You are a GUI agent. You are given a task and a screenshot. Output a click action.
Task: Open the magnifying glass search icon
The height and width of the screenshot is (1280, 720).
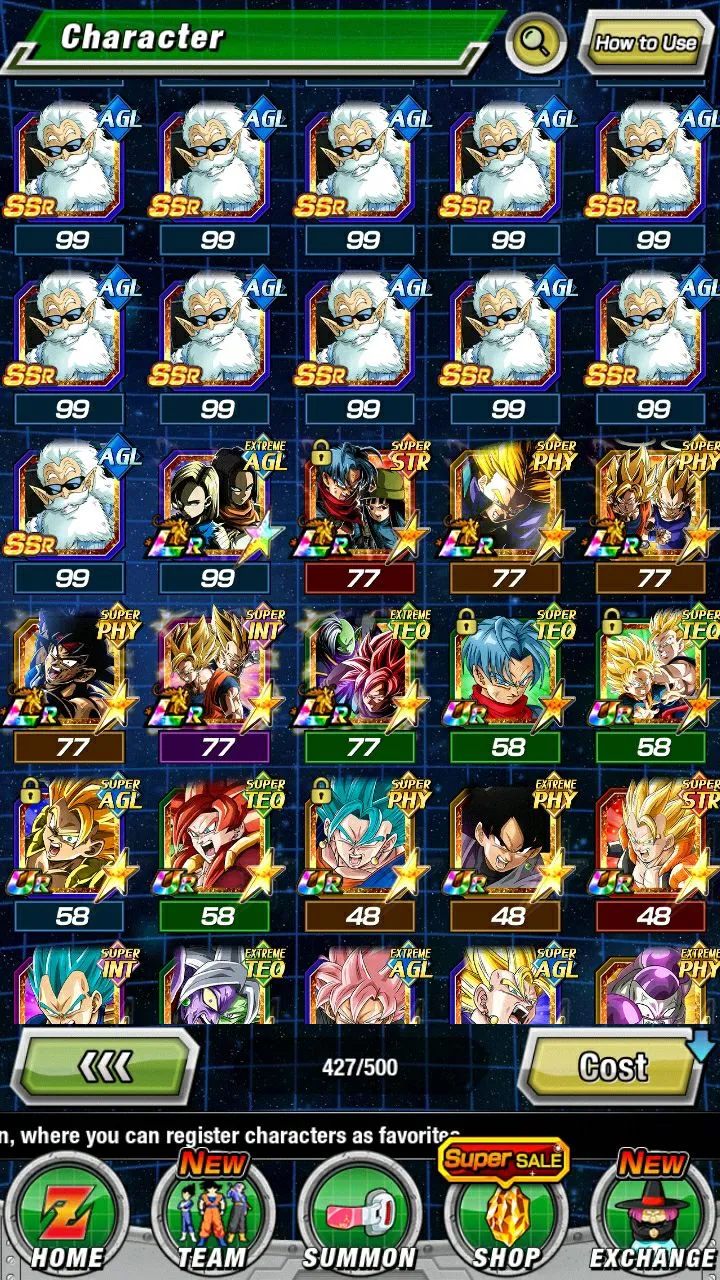click(536, 41)
